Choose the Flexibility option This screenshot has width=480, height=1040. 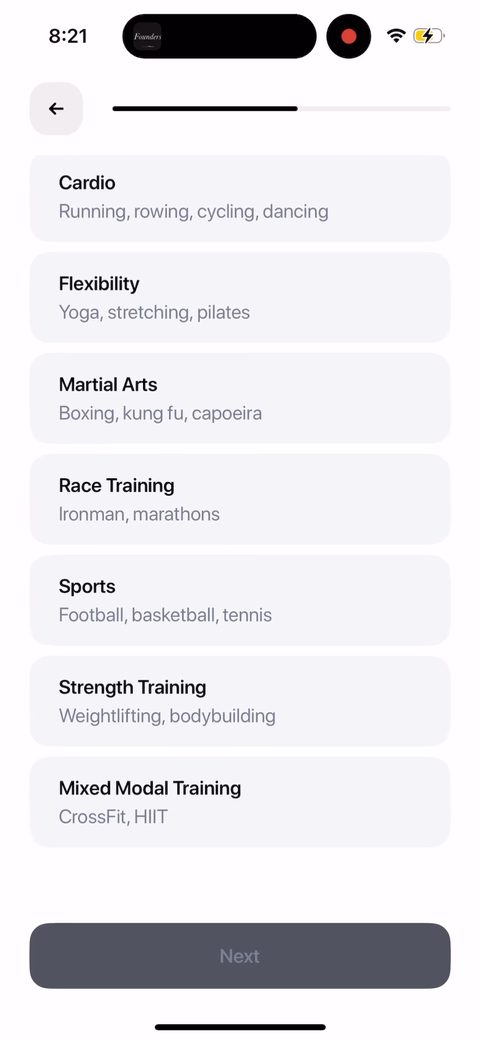click(240, 297)
